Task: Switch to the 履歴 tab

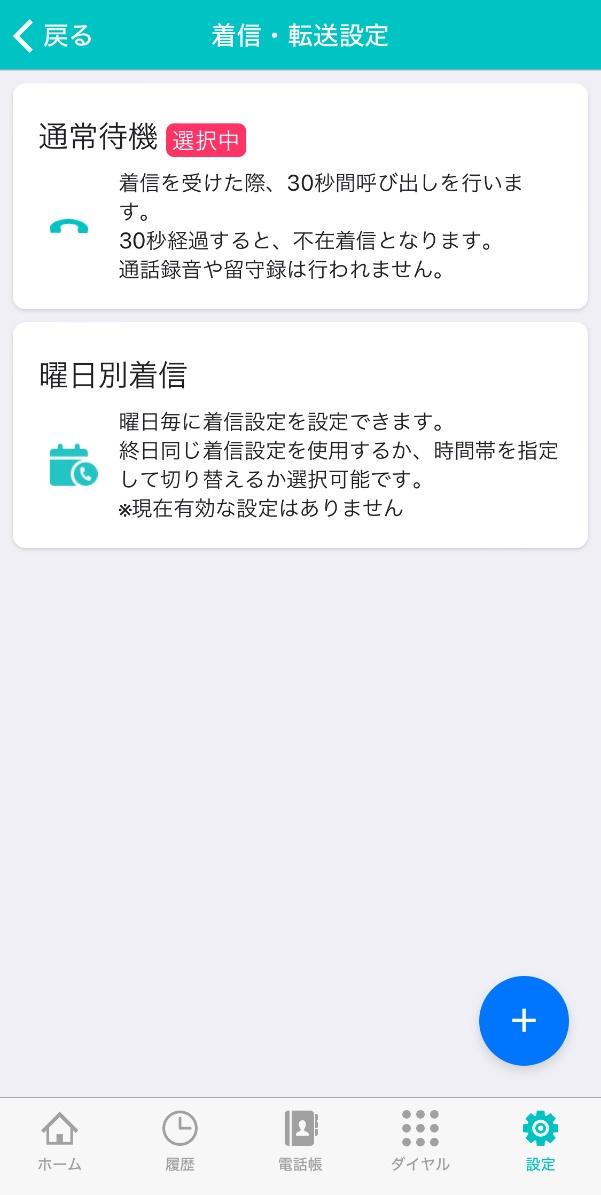Action: [x=180, y=1140]
